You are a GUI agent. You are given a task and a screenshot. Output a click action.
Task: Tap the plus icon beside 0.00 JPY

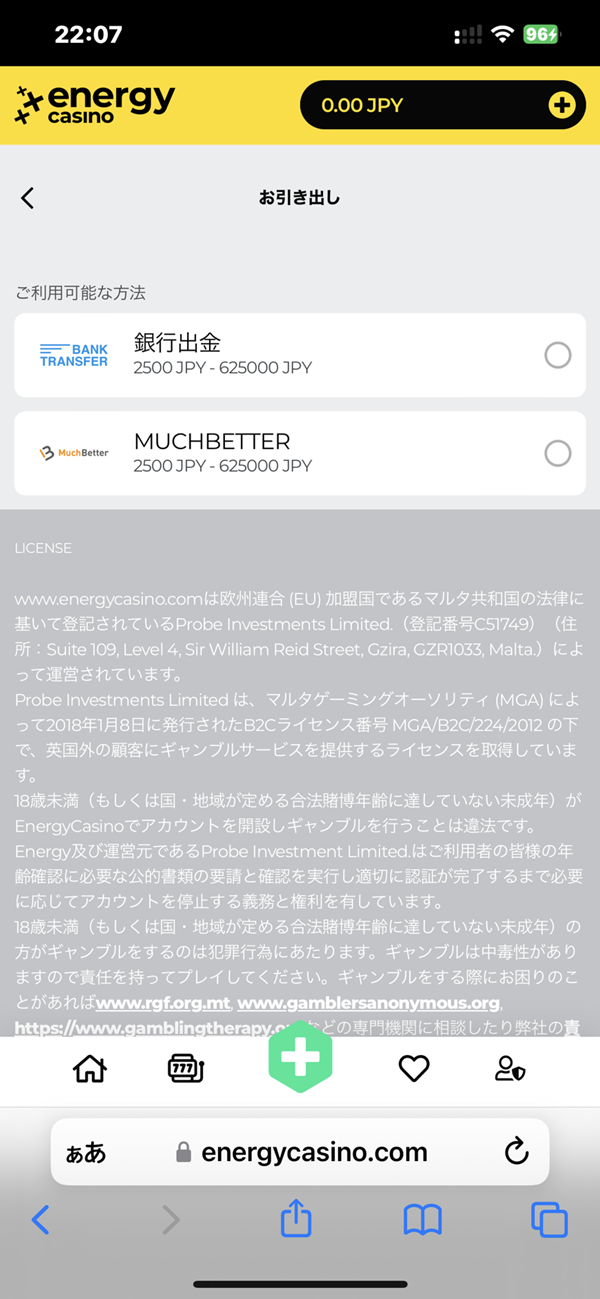click(x=562, y=105)
